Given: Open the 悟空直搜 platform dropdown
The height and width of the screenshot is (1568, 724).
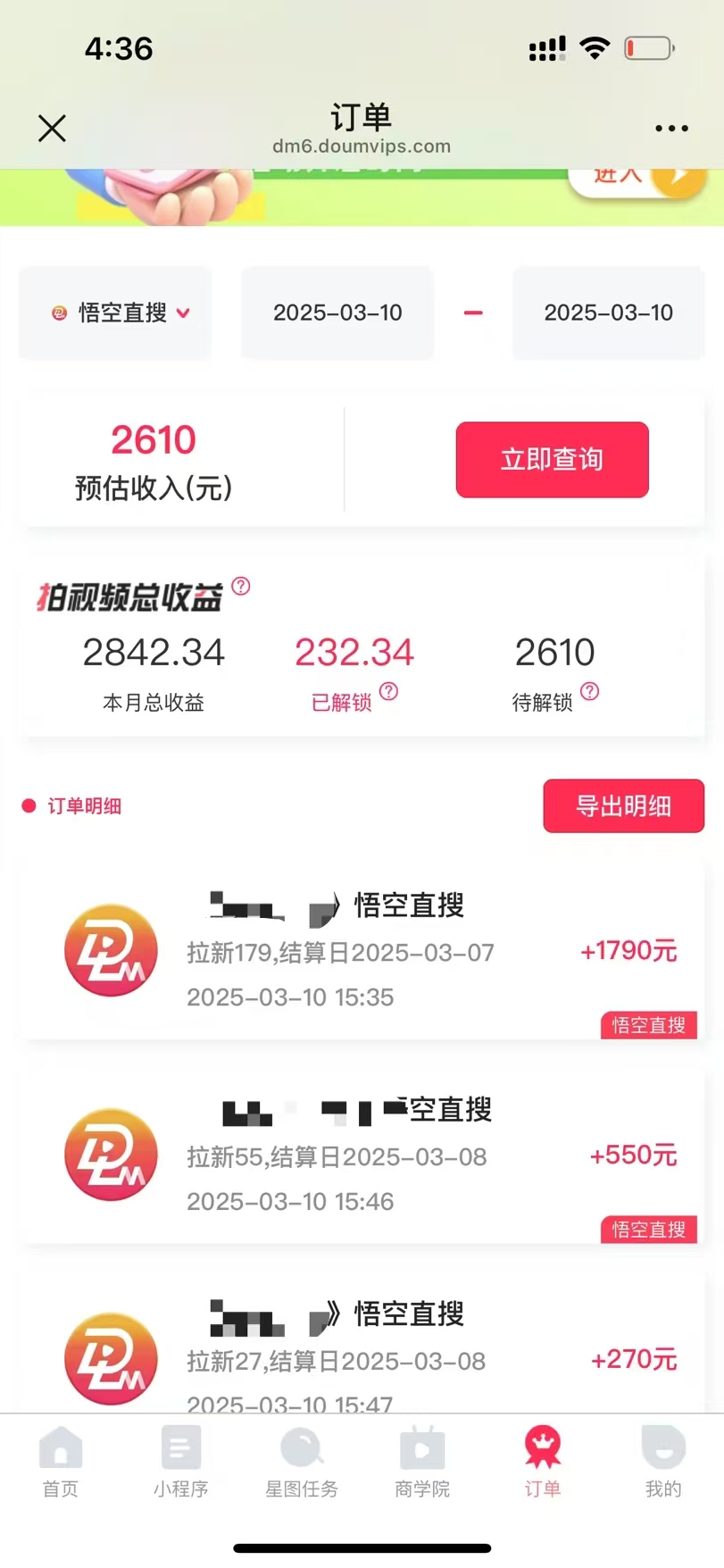Looking at the screenshot, I should (115, 313).
